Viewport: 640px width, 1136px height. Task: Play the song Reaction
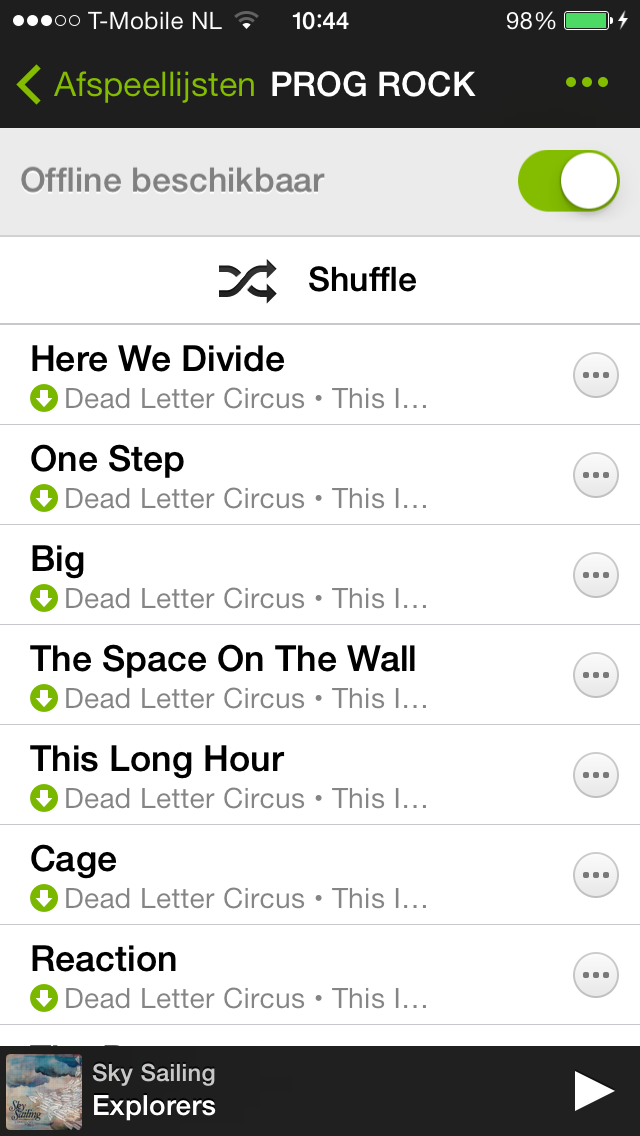[280, 975]
